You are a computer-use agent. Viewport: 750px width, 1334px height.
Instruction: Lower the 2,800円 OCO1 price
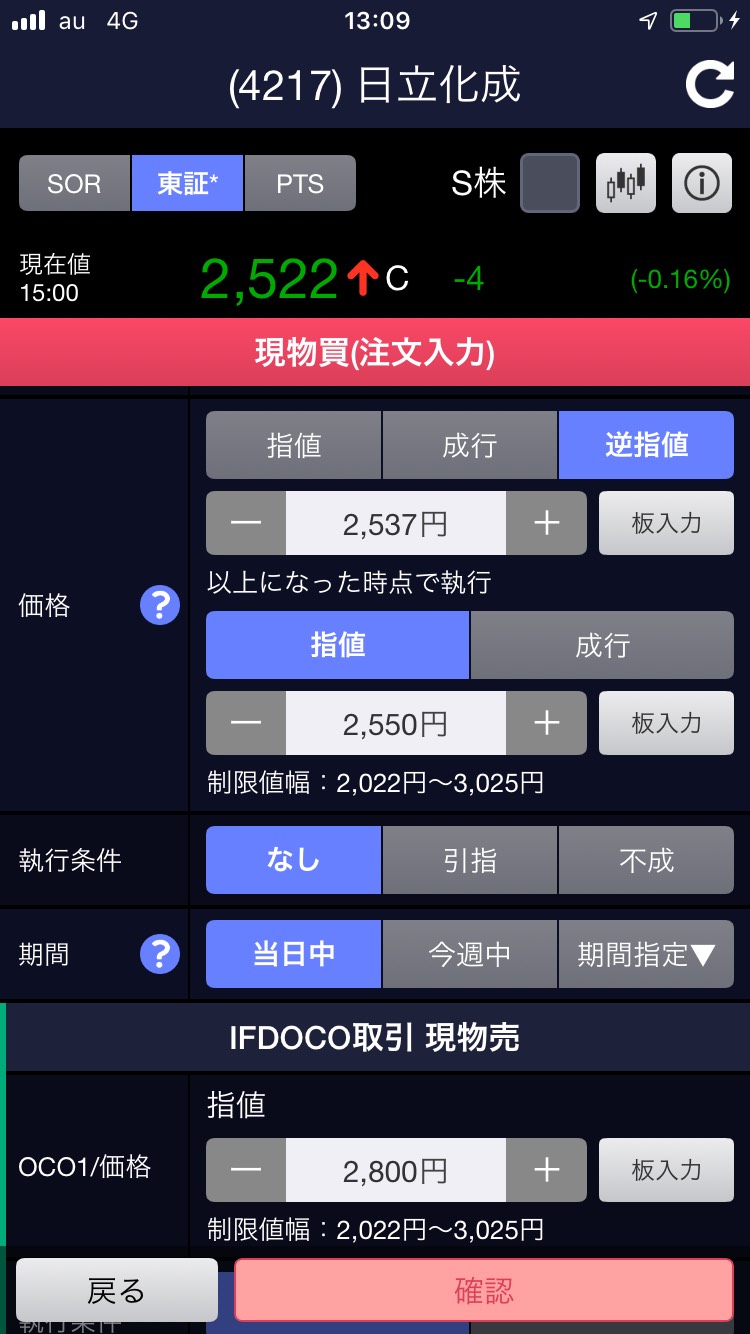246,1170
